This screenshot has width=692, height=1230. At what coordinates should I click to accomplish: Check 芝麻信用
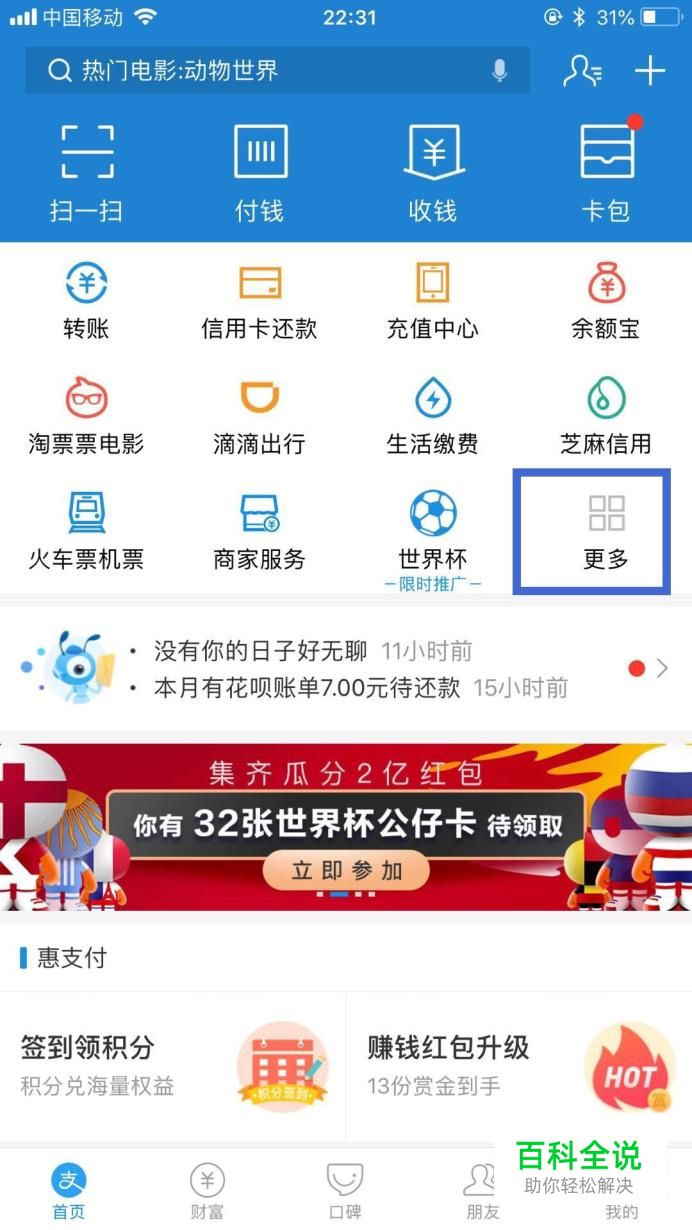pos(606,416)
